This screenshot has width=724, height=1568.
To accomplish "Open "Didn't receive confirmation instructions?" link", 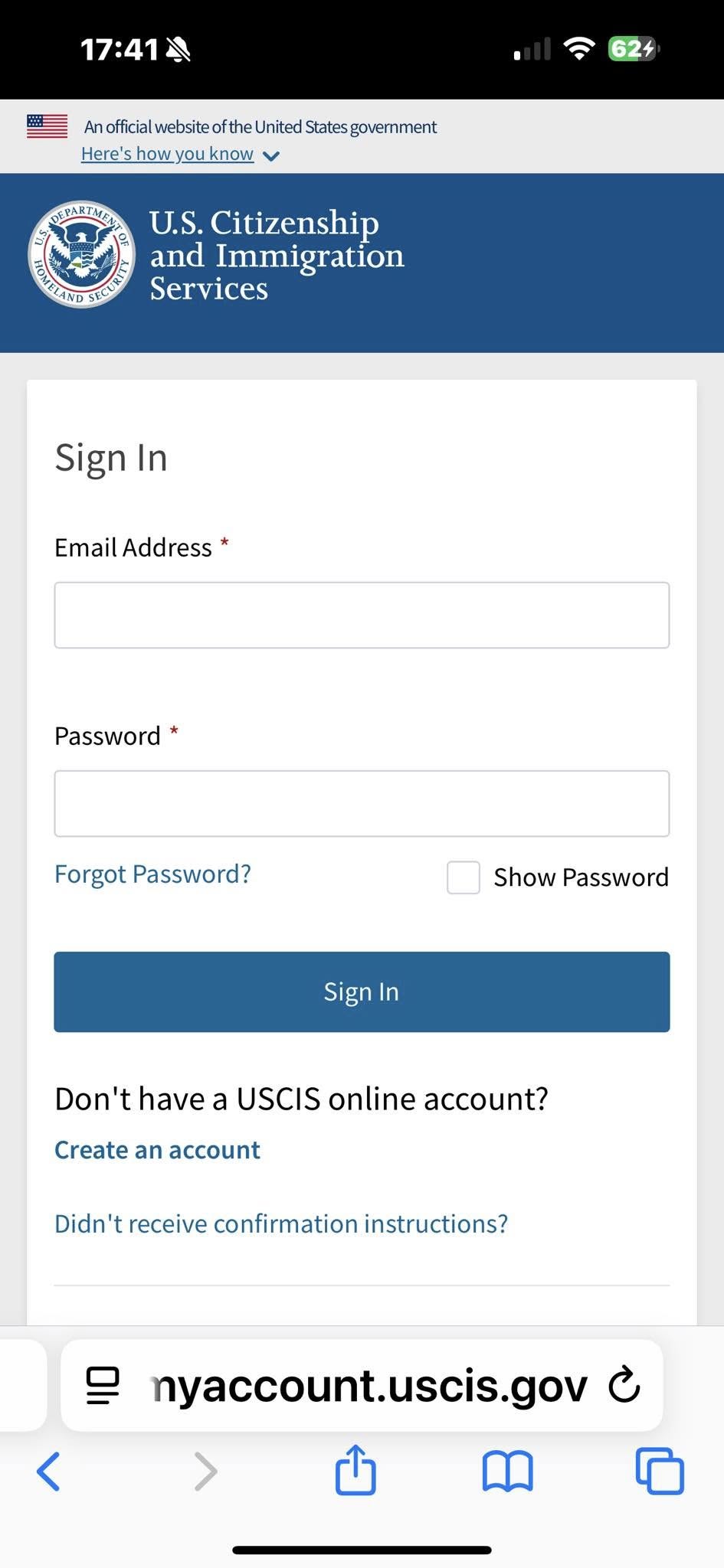I will pyautogui.click(x=280, y=1223).
